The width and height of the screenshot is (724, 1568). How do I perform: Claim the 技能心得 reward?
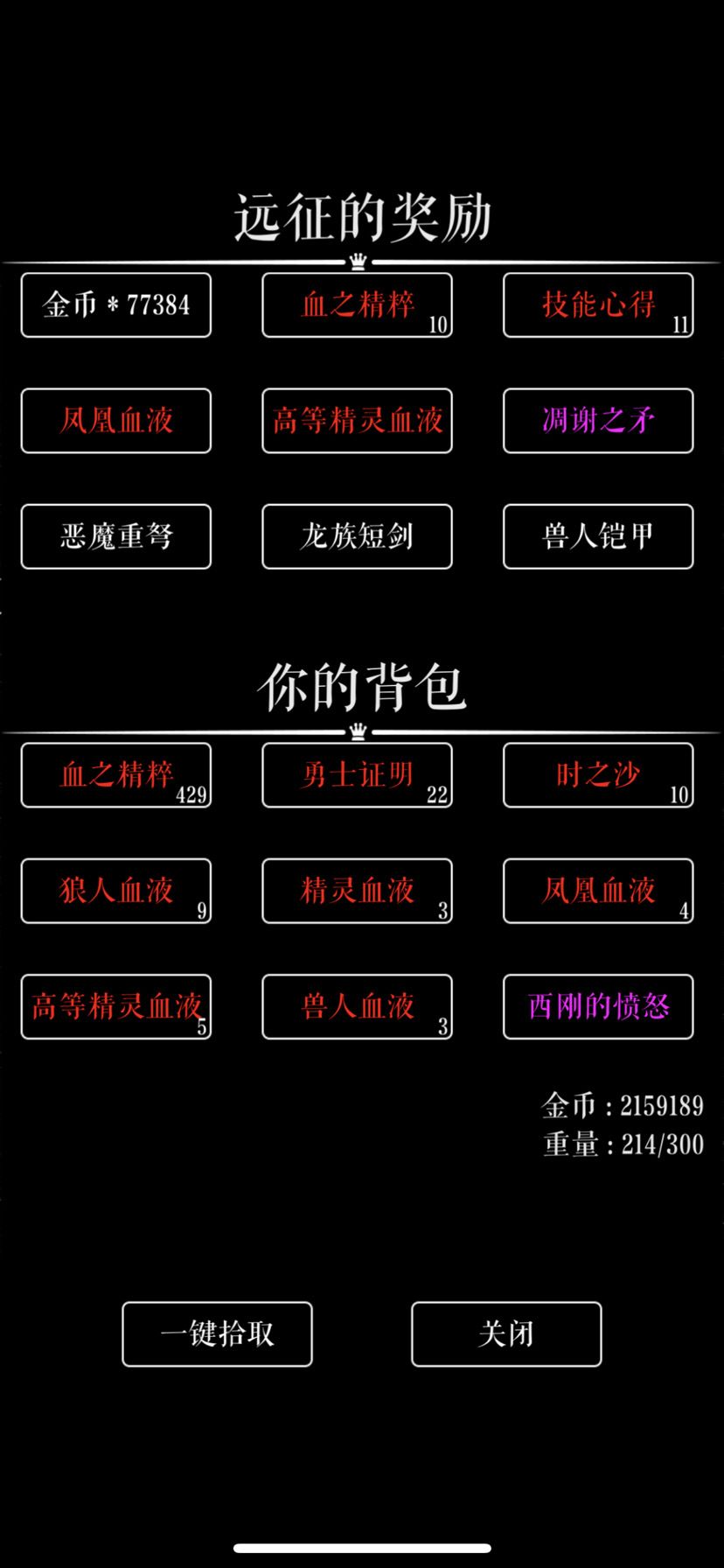[x=598, y=304]
